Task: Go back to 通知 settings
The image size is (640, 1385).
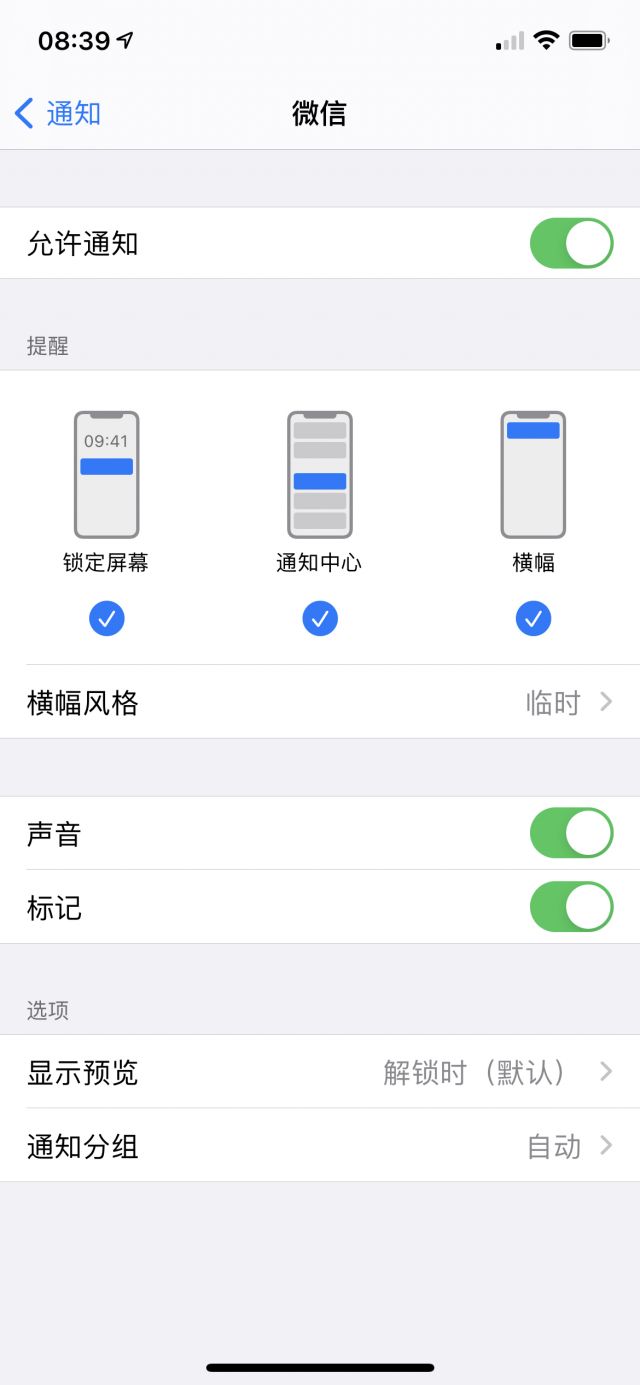Action: [x=58, y=113]
